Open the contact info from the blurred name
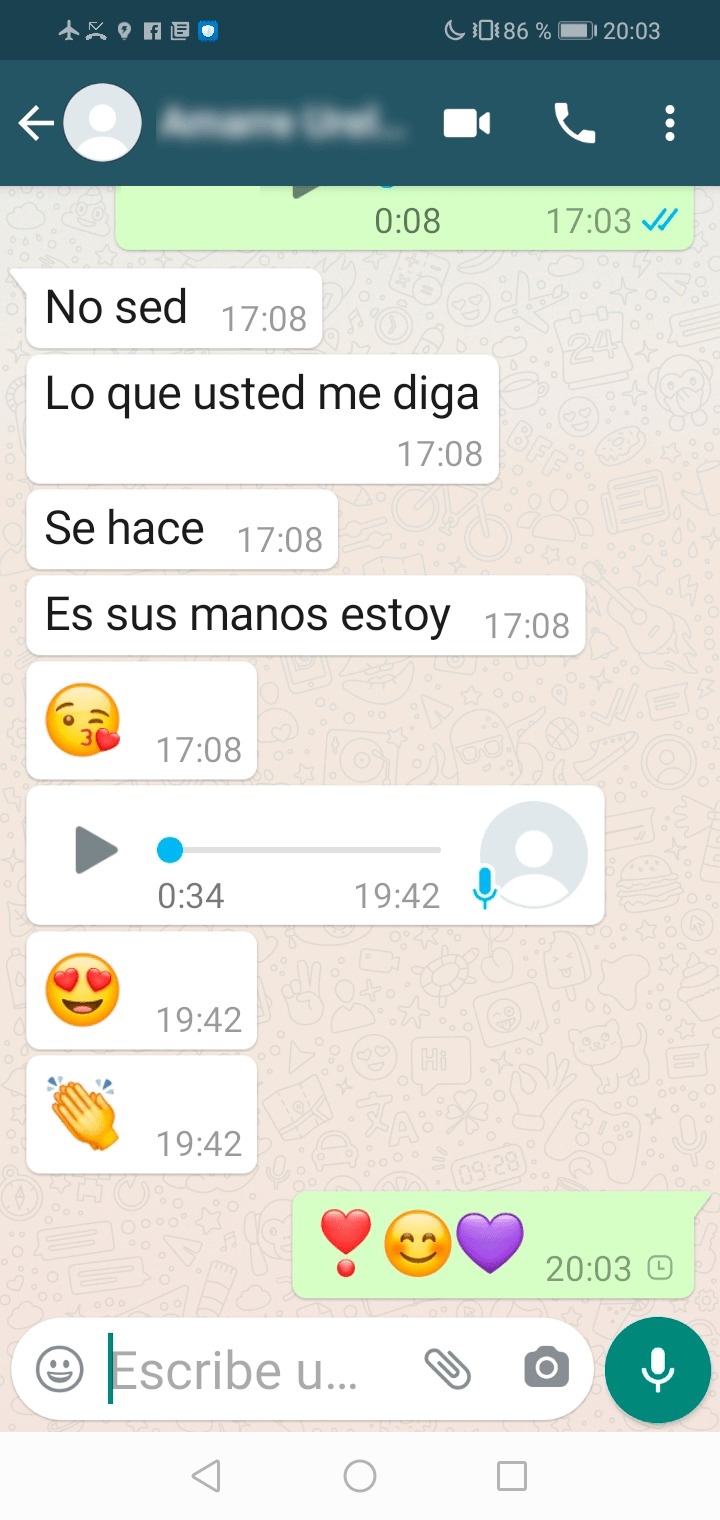The width and height of the screenshot is (720, 1520). pos(285,124)
